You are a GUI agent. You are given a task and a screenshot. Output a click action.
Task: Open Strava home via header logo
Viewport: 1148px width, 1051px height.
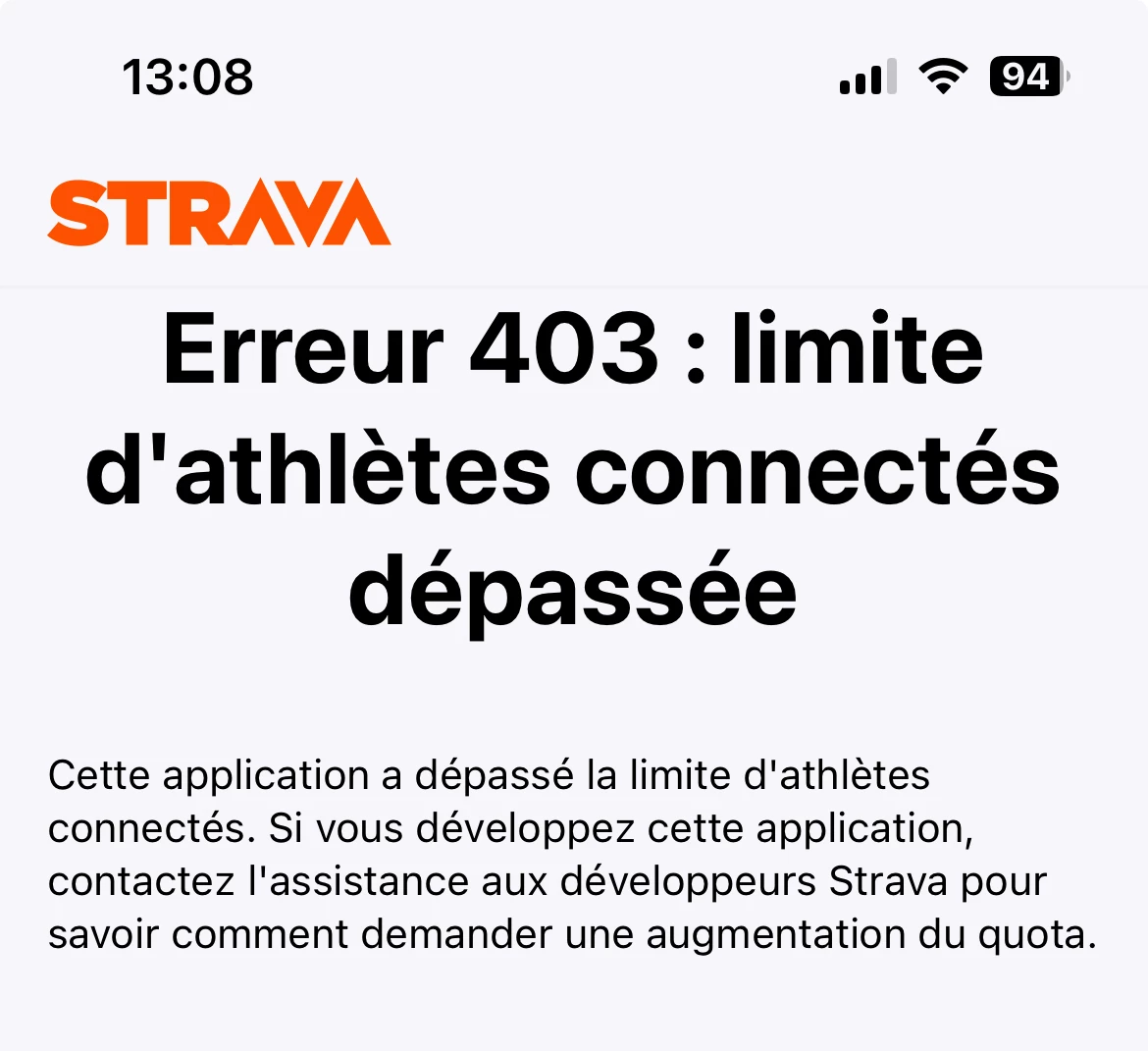click(219, 212)
